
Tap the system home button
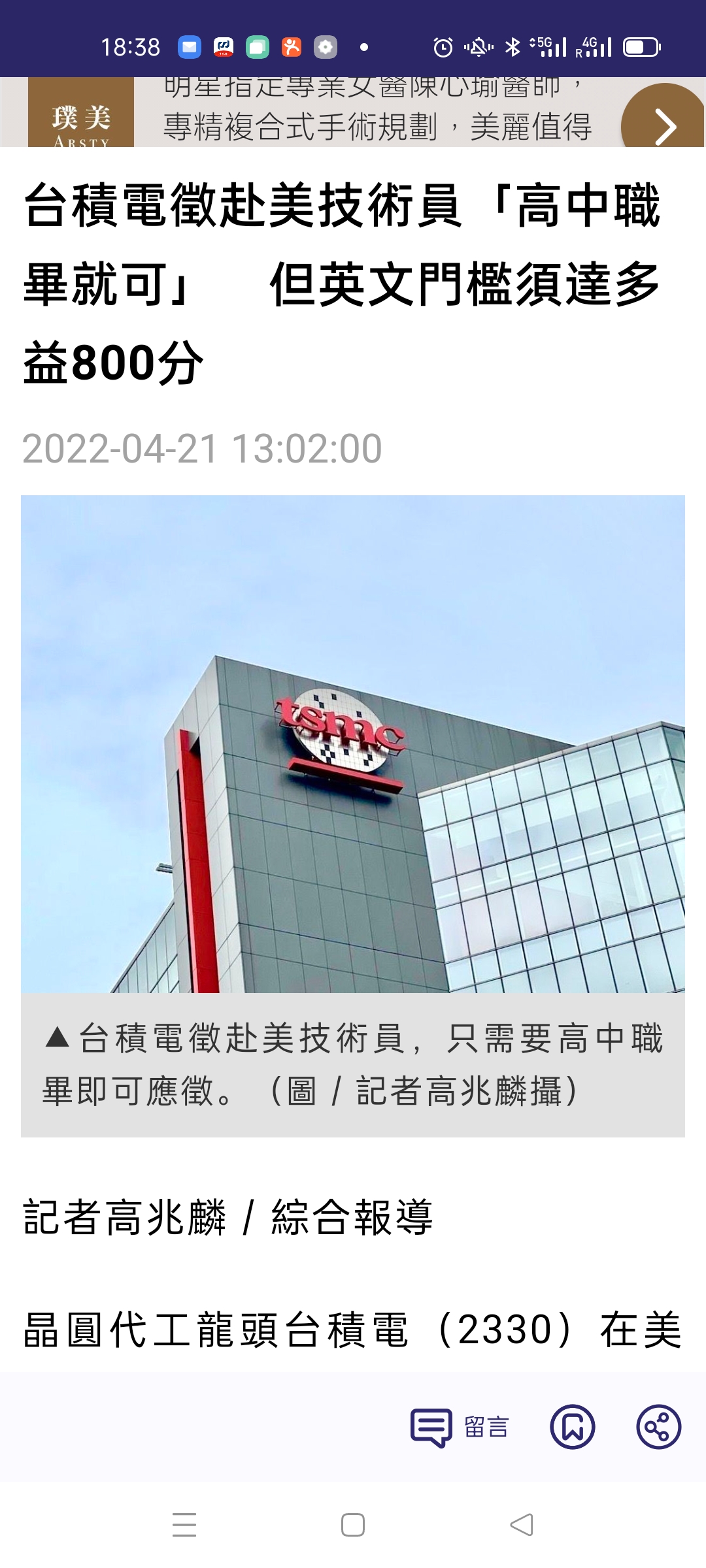pyautogui.click(x=353, y=1525)
